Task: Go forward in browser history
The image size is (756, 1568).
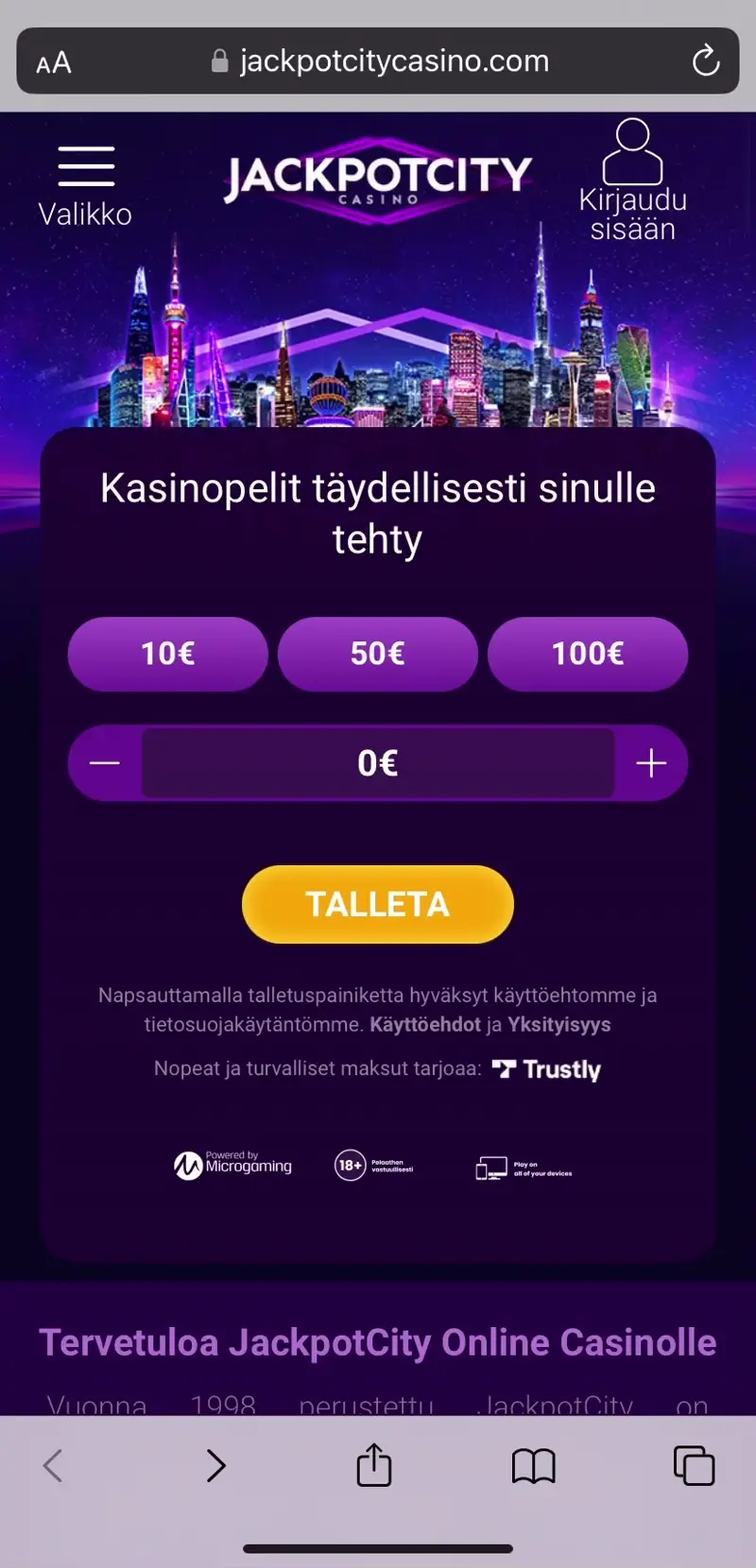Action: point(215,1466)
